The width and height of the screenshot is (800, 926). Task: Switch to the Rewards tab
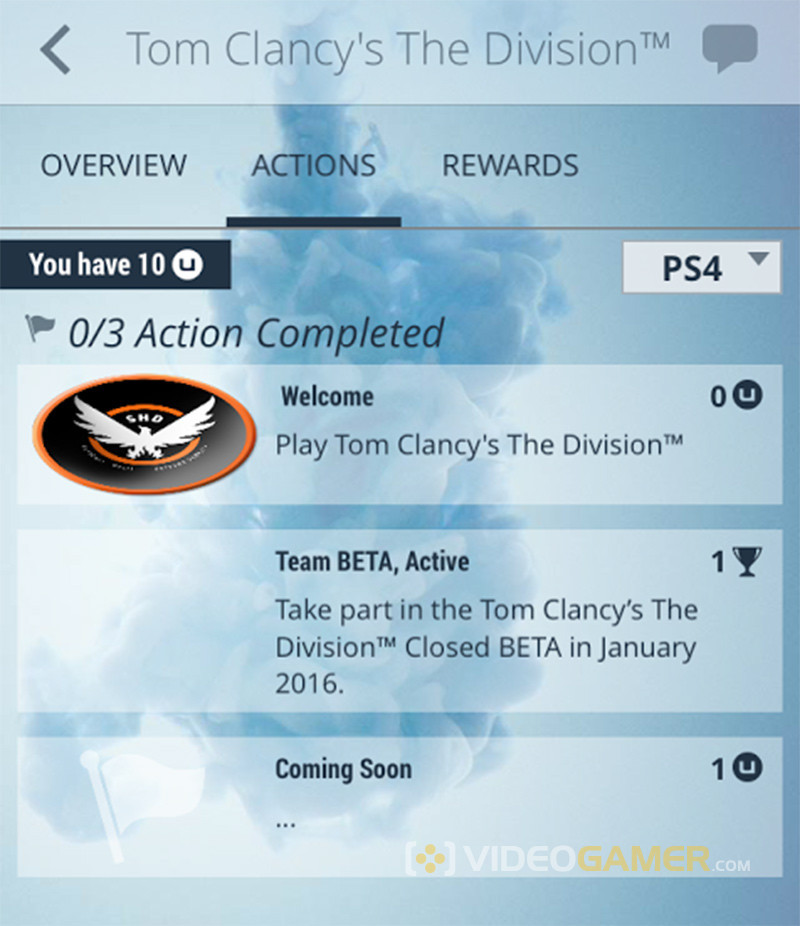(x=510, y=165)
